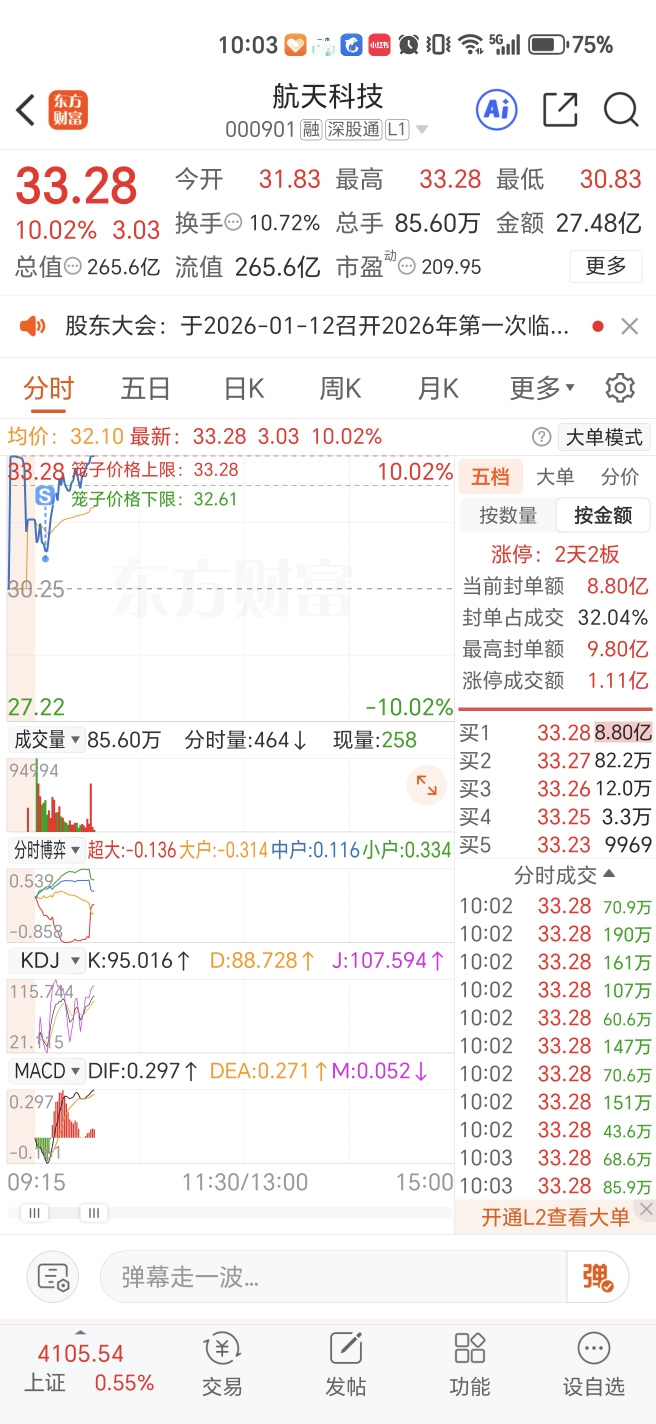Expand the 更多 chart period dropdown
This screenshot has width=656, height=1424.
(x=542, y=388)
